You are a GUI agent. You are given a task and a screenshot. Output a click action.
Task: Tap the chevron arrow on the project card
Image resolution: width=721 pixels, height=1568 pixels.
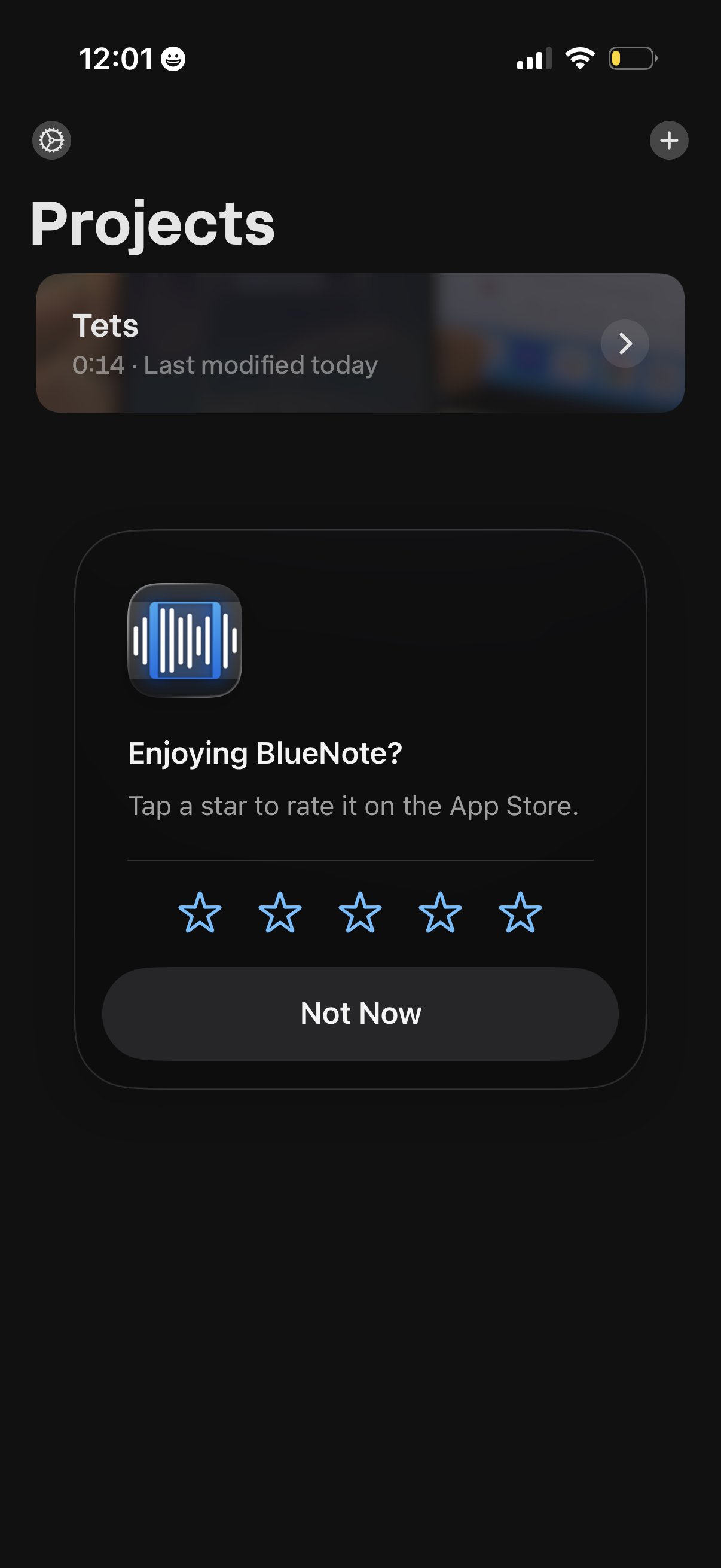pyautogui.click(x=624, y=344)
